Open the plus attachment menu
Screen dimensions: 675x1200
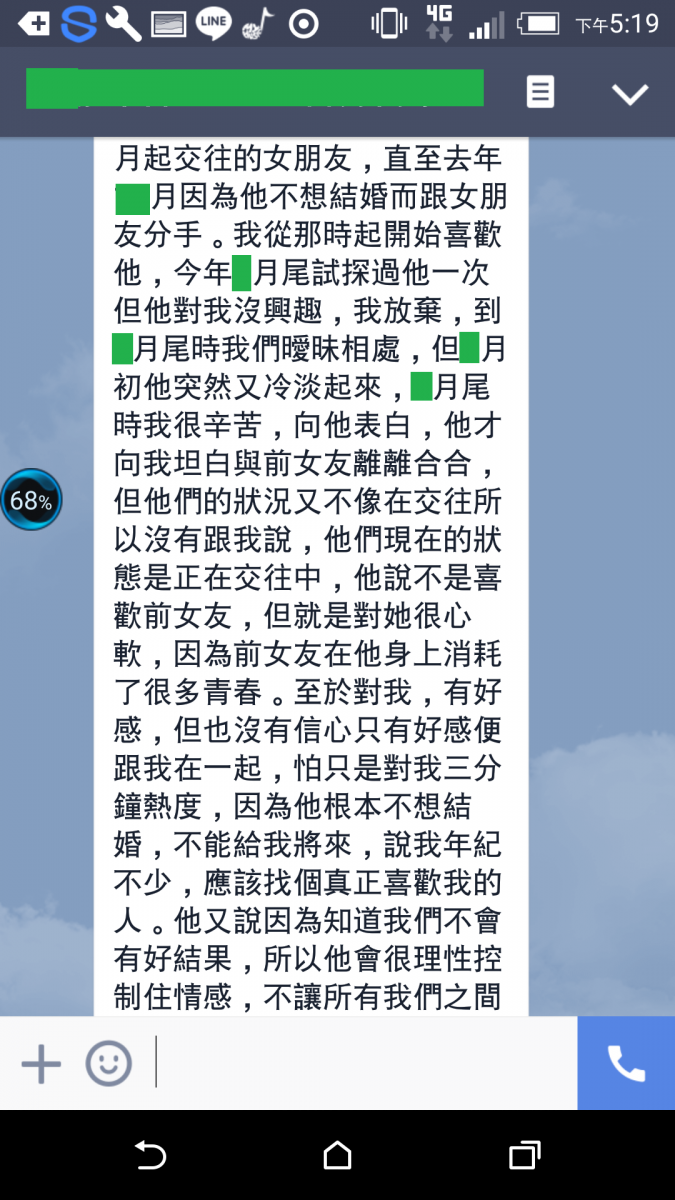pyautogui.click(x=41, y=1063)
